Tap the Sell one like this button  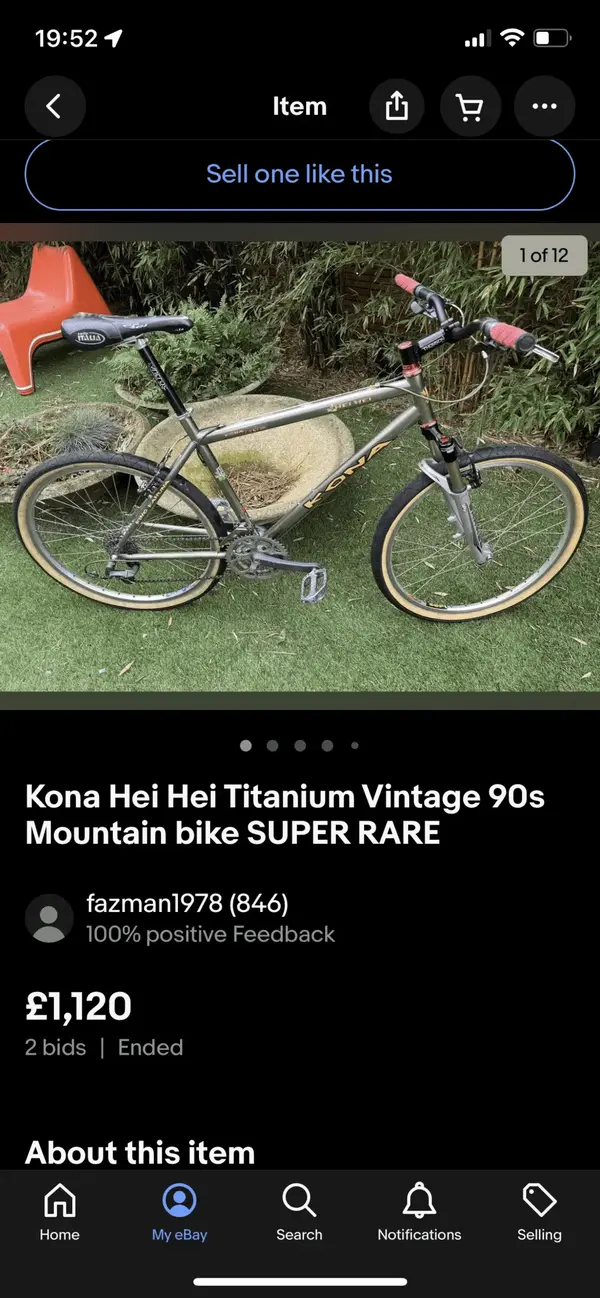pyautogui.click(x=299, y=174)
